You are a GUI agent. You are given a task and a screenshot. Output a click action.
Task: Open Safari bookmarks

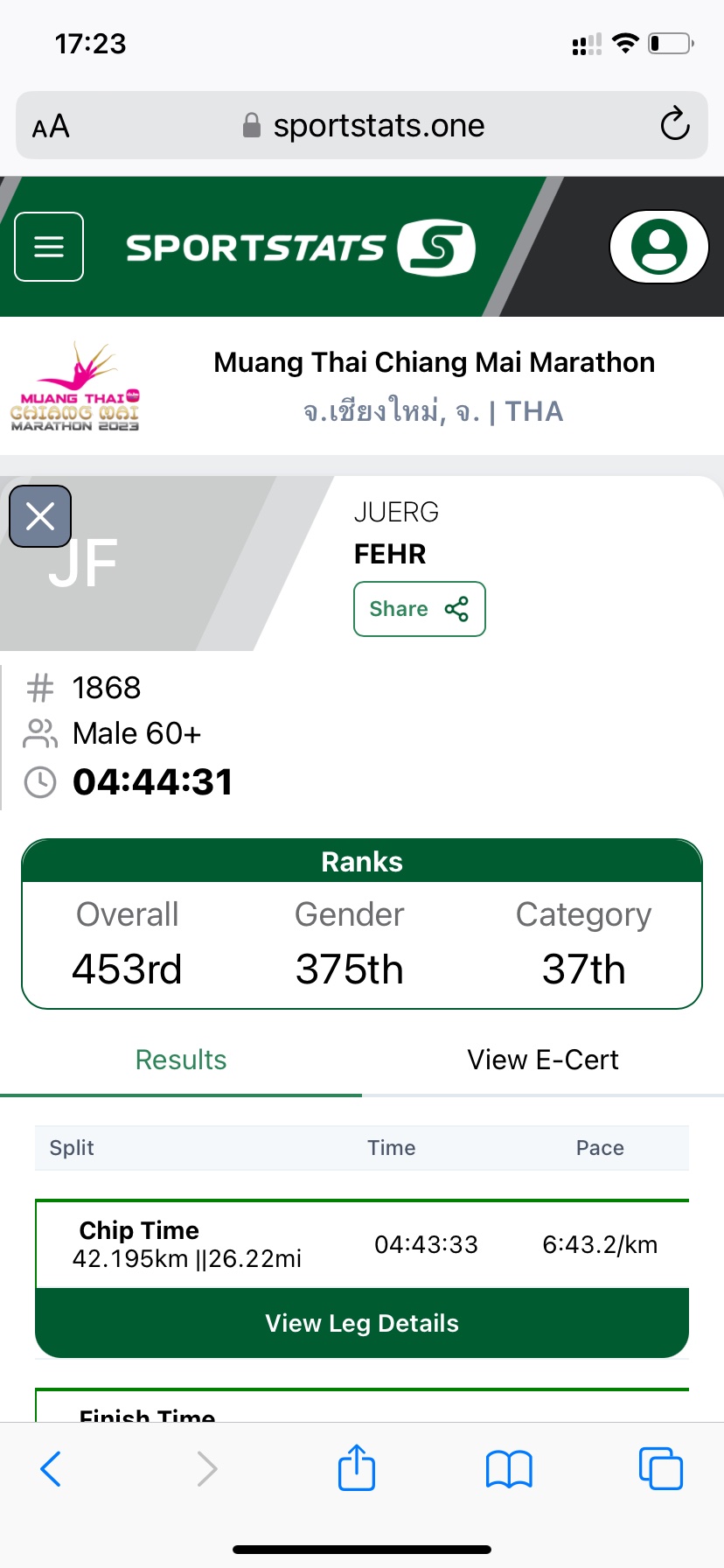tap(509, 1468)
